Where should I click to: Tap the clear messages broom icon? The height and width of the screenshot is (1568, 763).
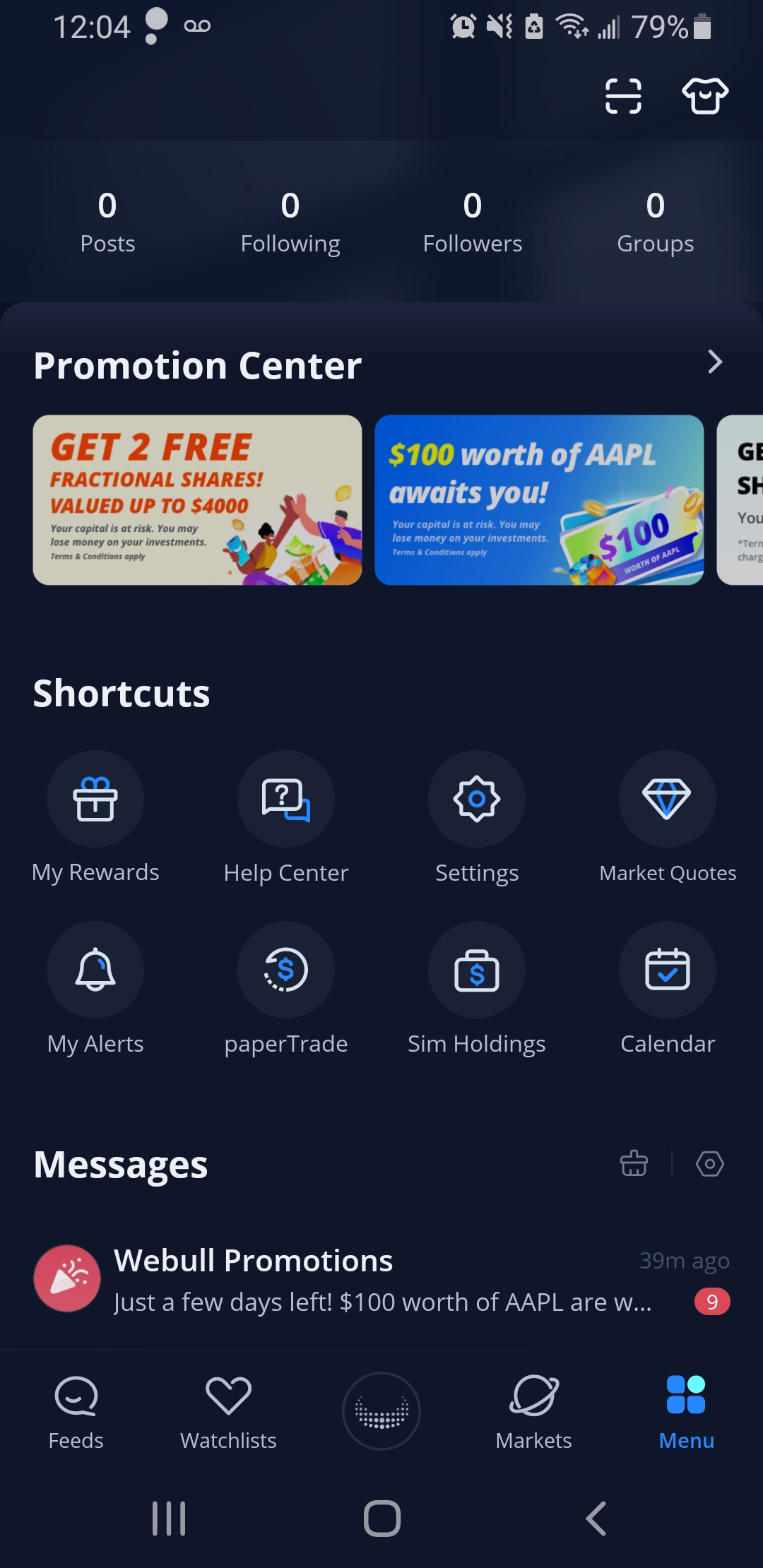coord(634,1163)
